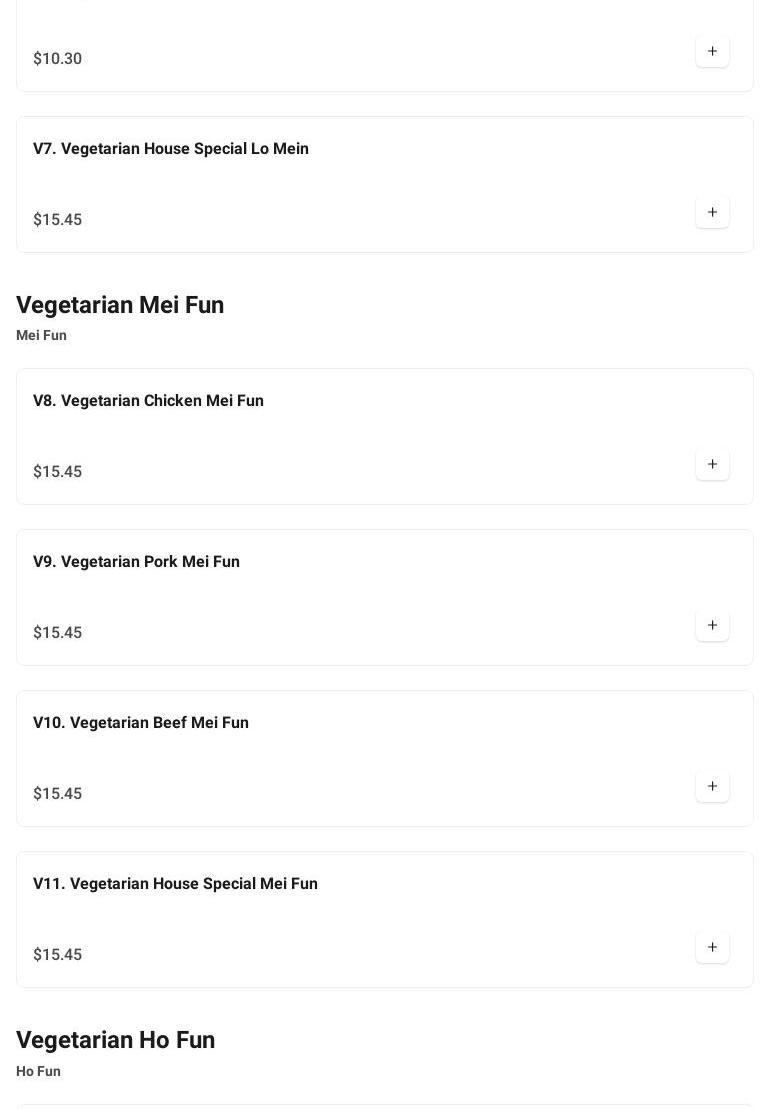This screenshot has height=1109, width=770.
Task: Add the $10.30 item to cart
Action: [x=712, y=51]
